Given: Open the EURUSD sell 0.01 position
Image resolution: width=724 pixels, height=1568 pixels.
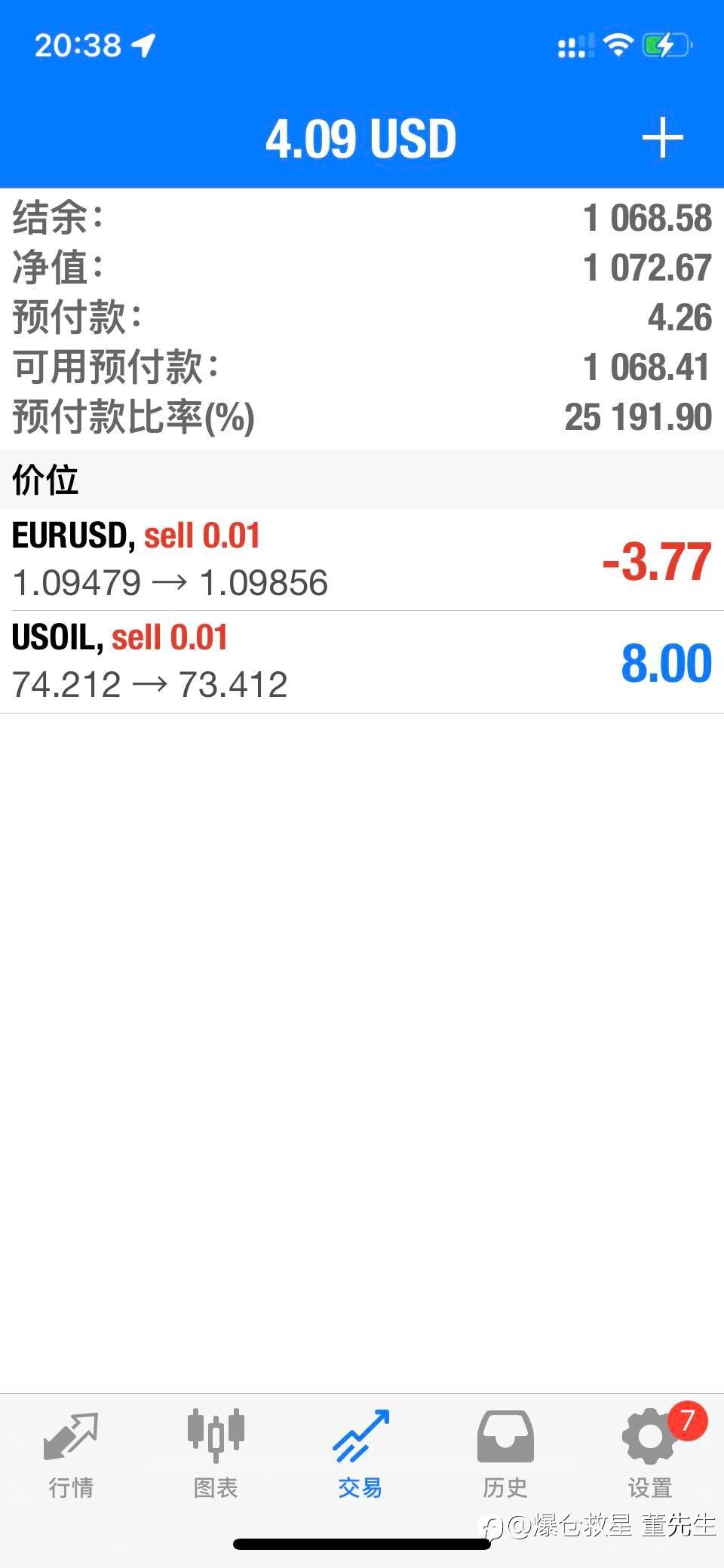Looking at the screenshot, I should (x=362, y=560).
